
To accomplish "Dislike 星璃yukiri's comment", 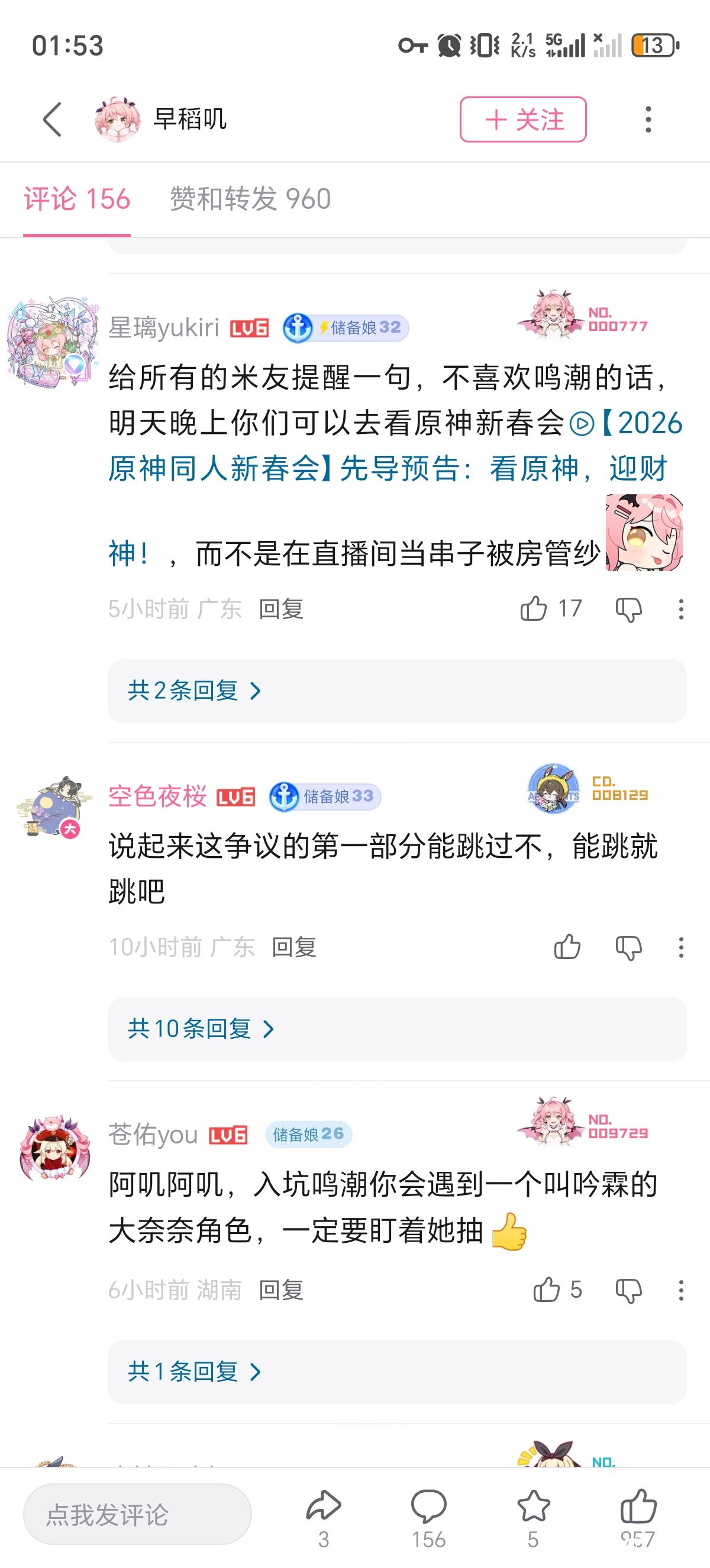I will coord(628,609).
